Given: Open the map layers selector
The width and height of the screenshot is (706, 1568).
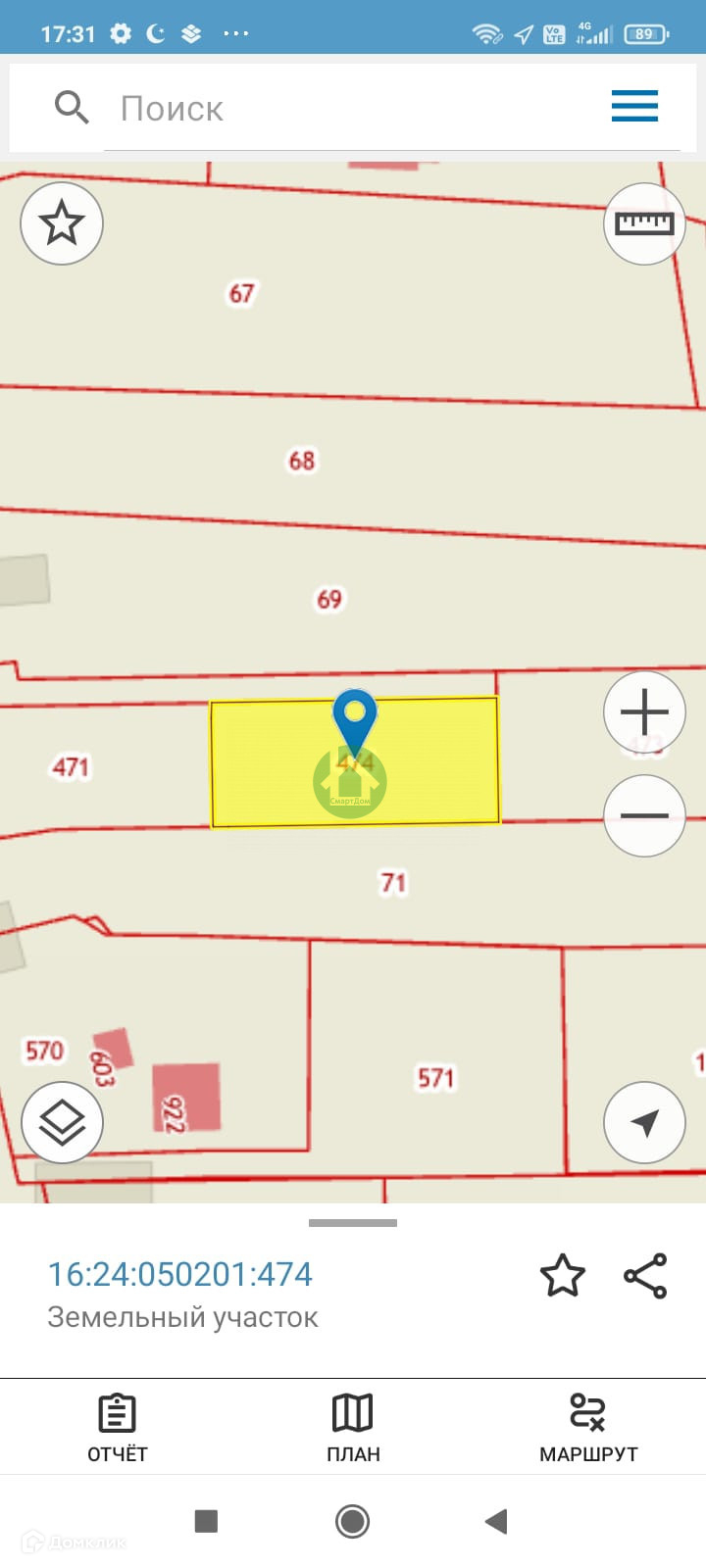Looking at the screenshot, I should click(62, 1122).
